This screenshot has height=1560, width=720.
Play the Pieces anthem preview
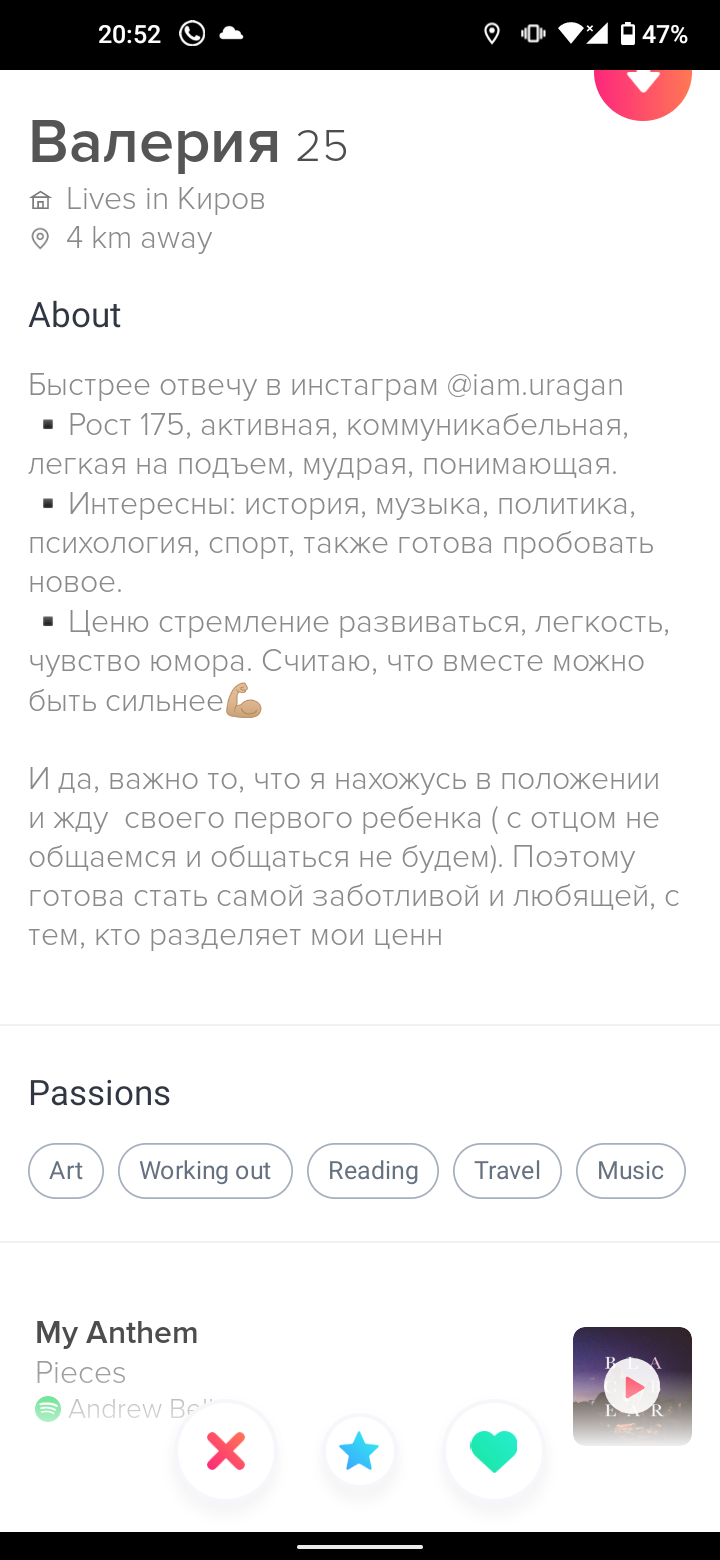coord(632,1386)
